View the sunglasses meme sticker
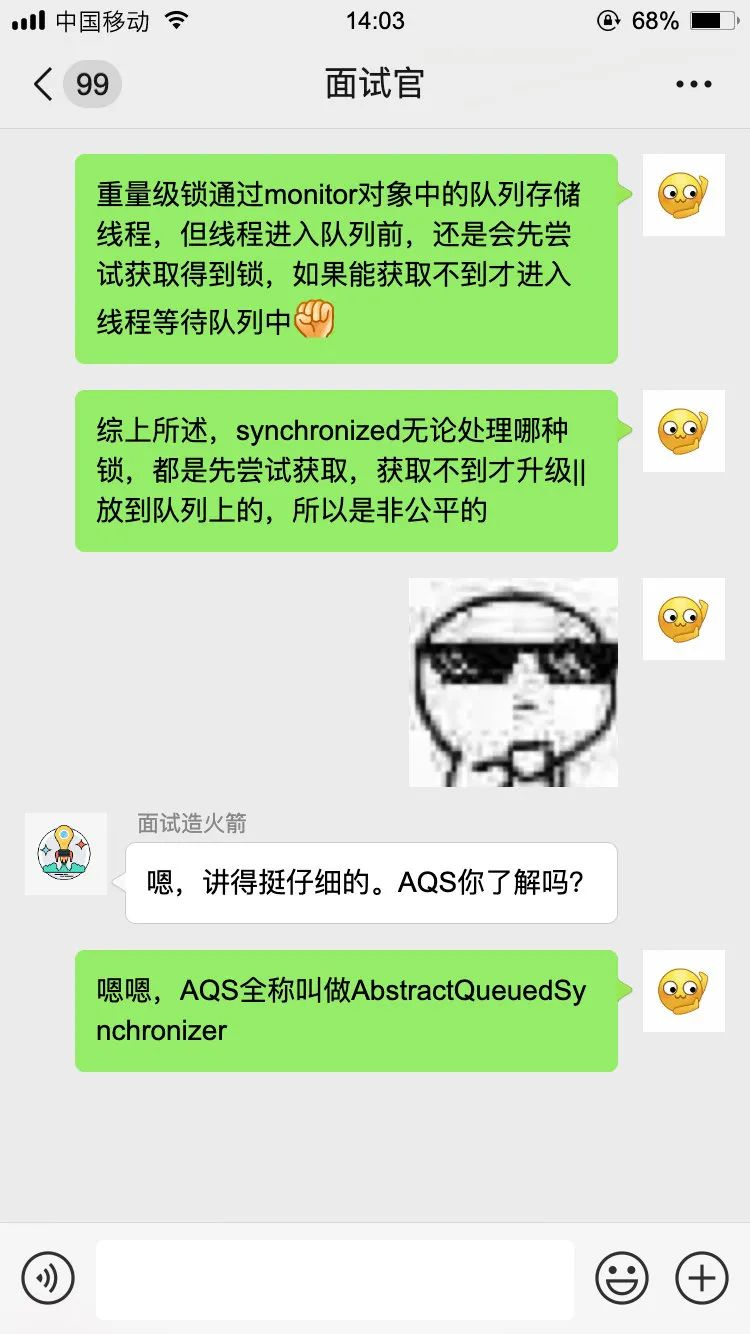Viewport: 750px width, 1334px height. pos(513,682)
